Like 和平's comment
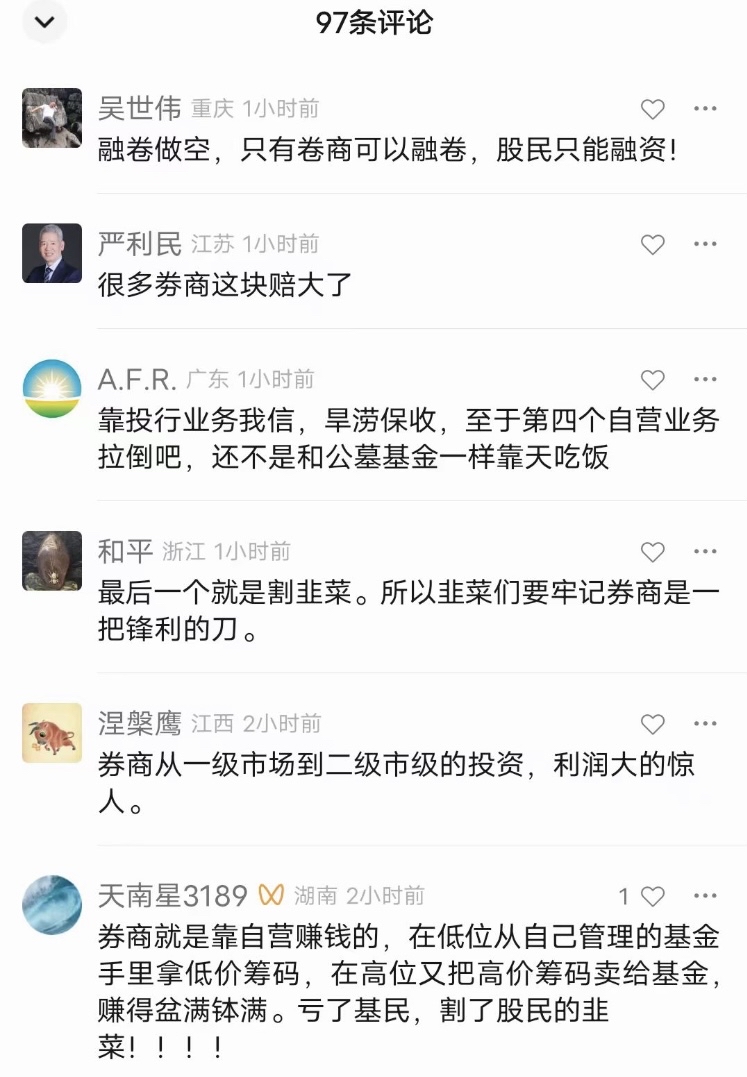The width and height of the screenshot is (747, 1077). click(x=652, y=552)
